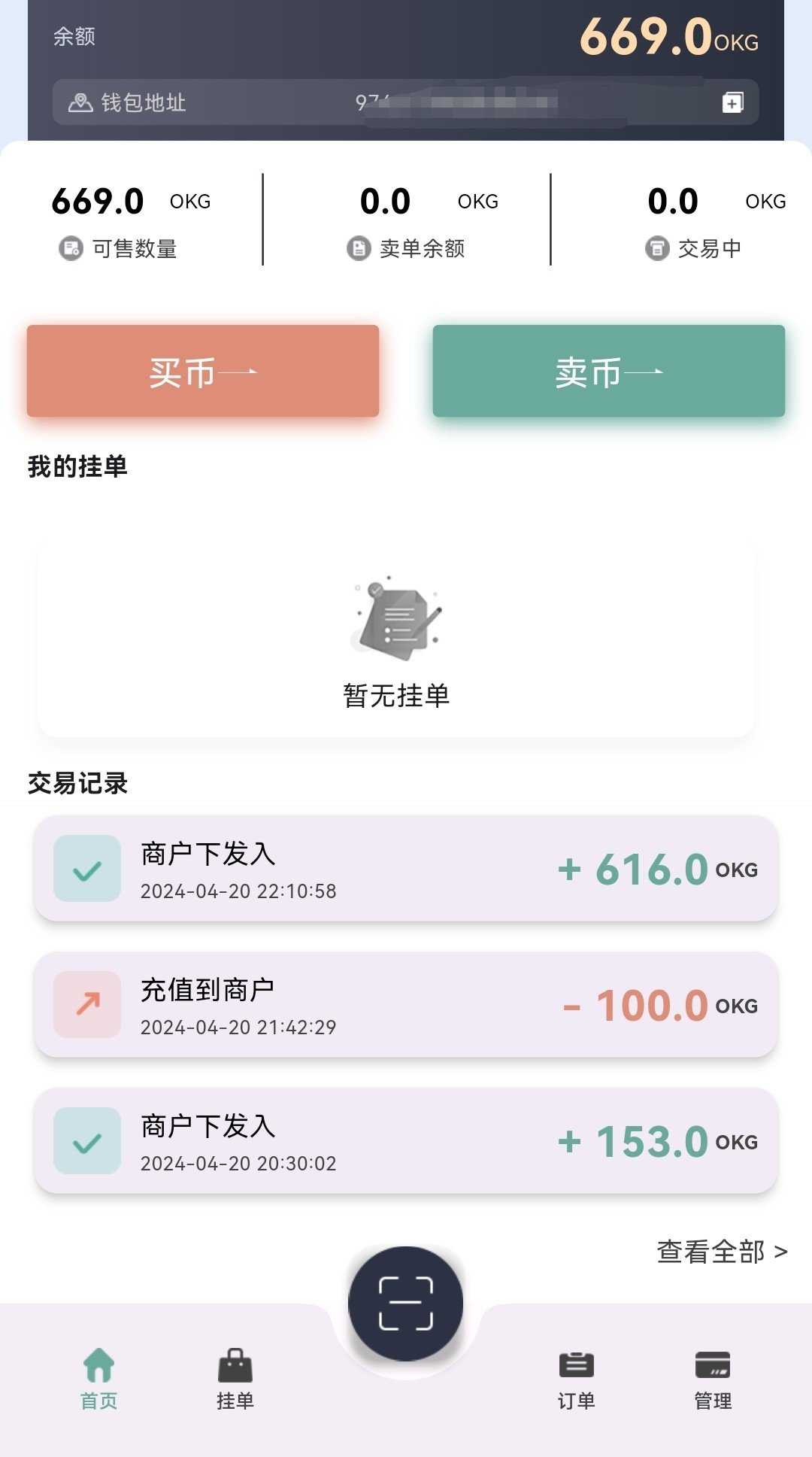The height and width of the screenshot is (1457, 812).
Task: Open the 充值到商户 -100.0 OKG record
Action: (406, 1005)
